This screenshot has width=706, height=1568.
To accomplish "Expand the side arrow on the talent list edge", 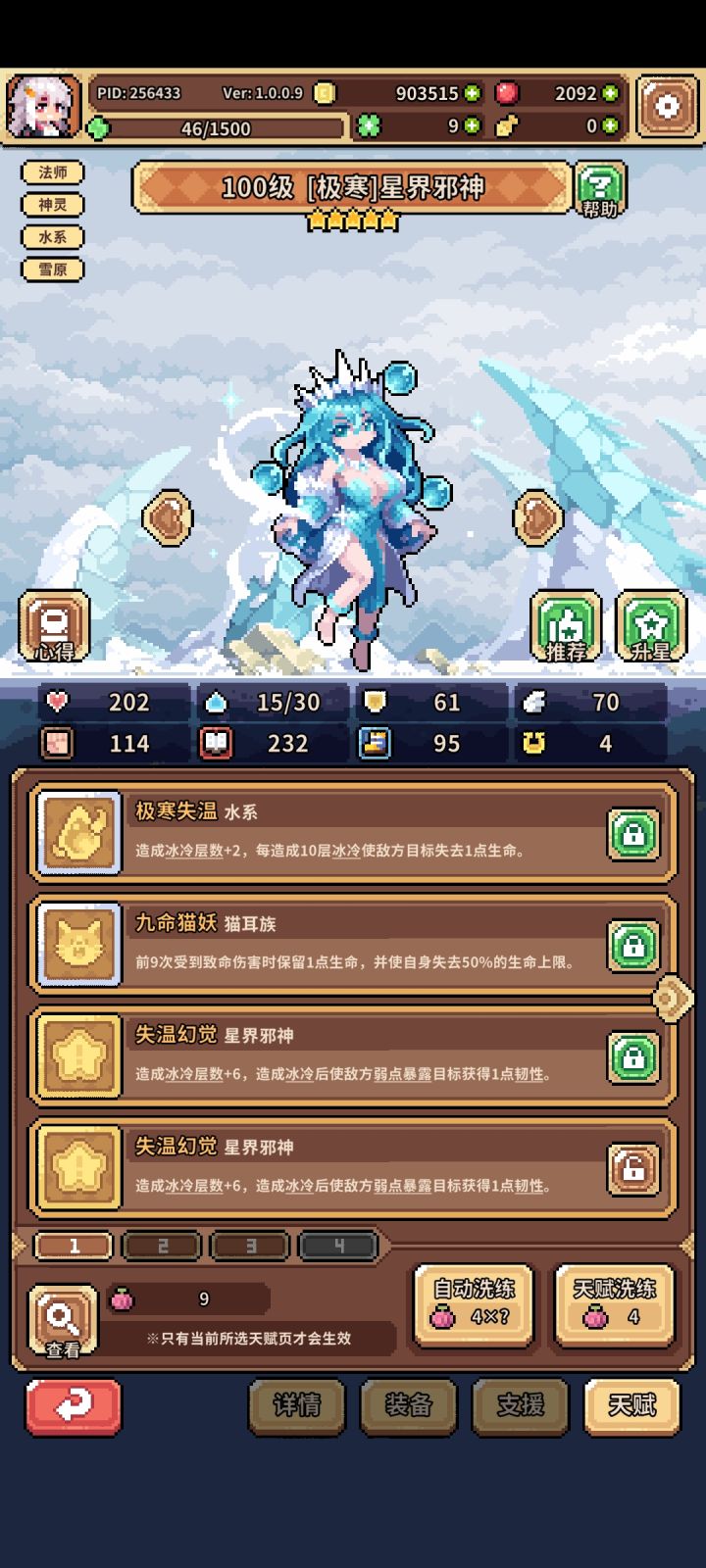I will point(670,998).
